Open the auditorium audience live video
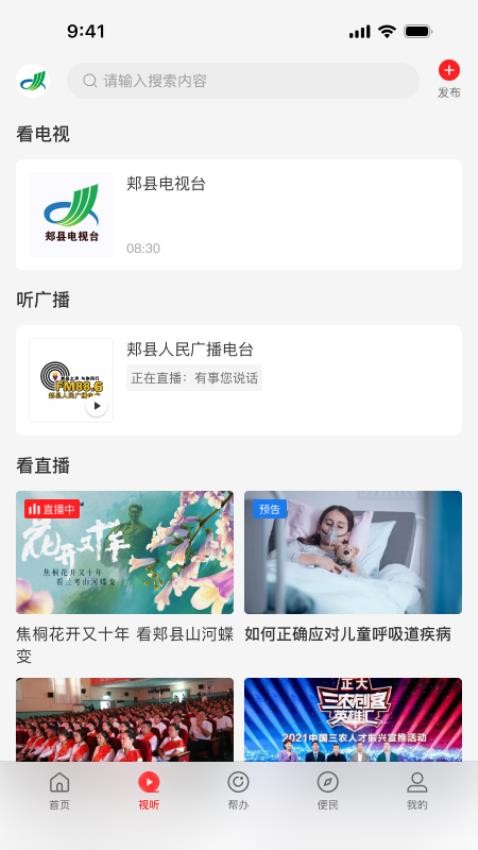 point(125,719)
